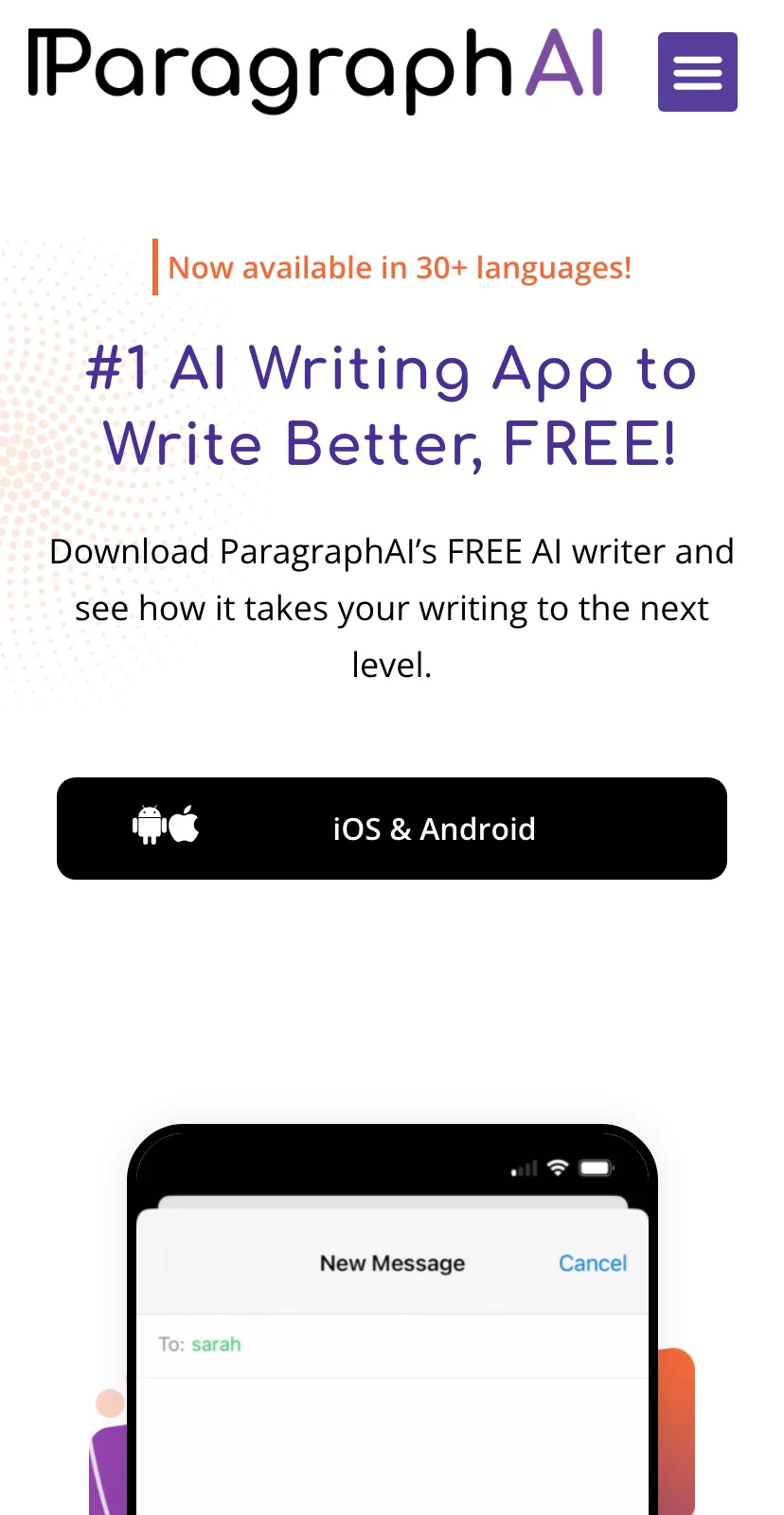Tap the iOS & Android download button

click(392, 829)
